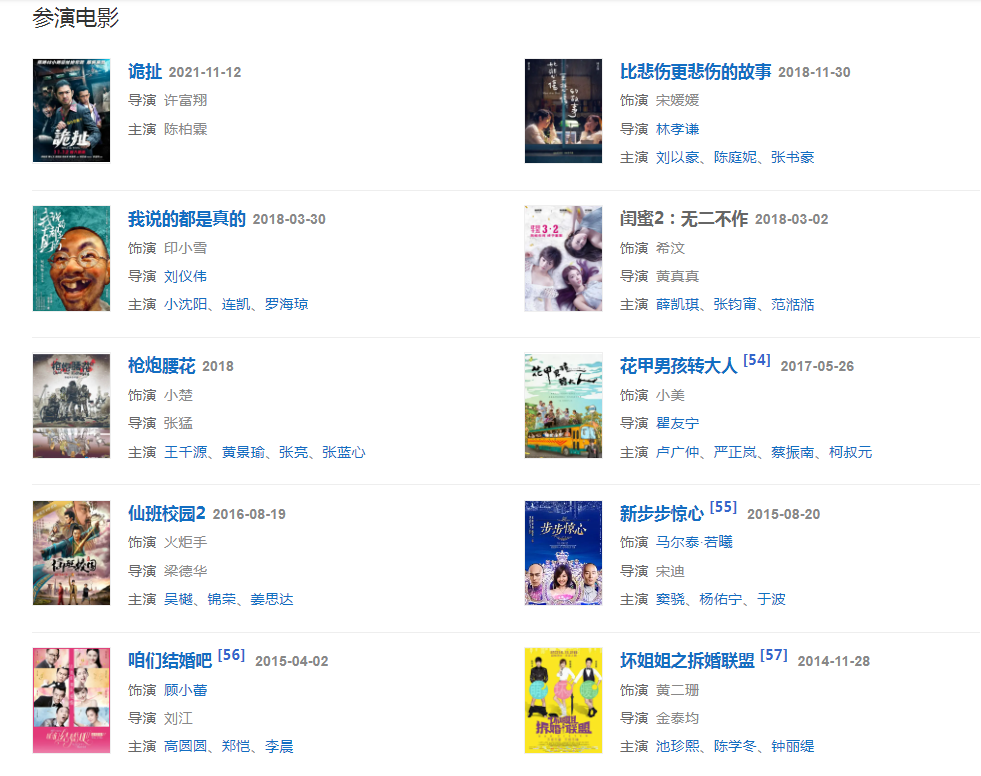The image size is (981, 776).
Task: Open the 新步步惊心 movie link
Action: pyautogui.click(x=661, y=514)
